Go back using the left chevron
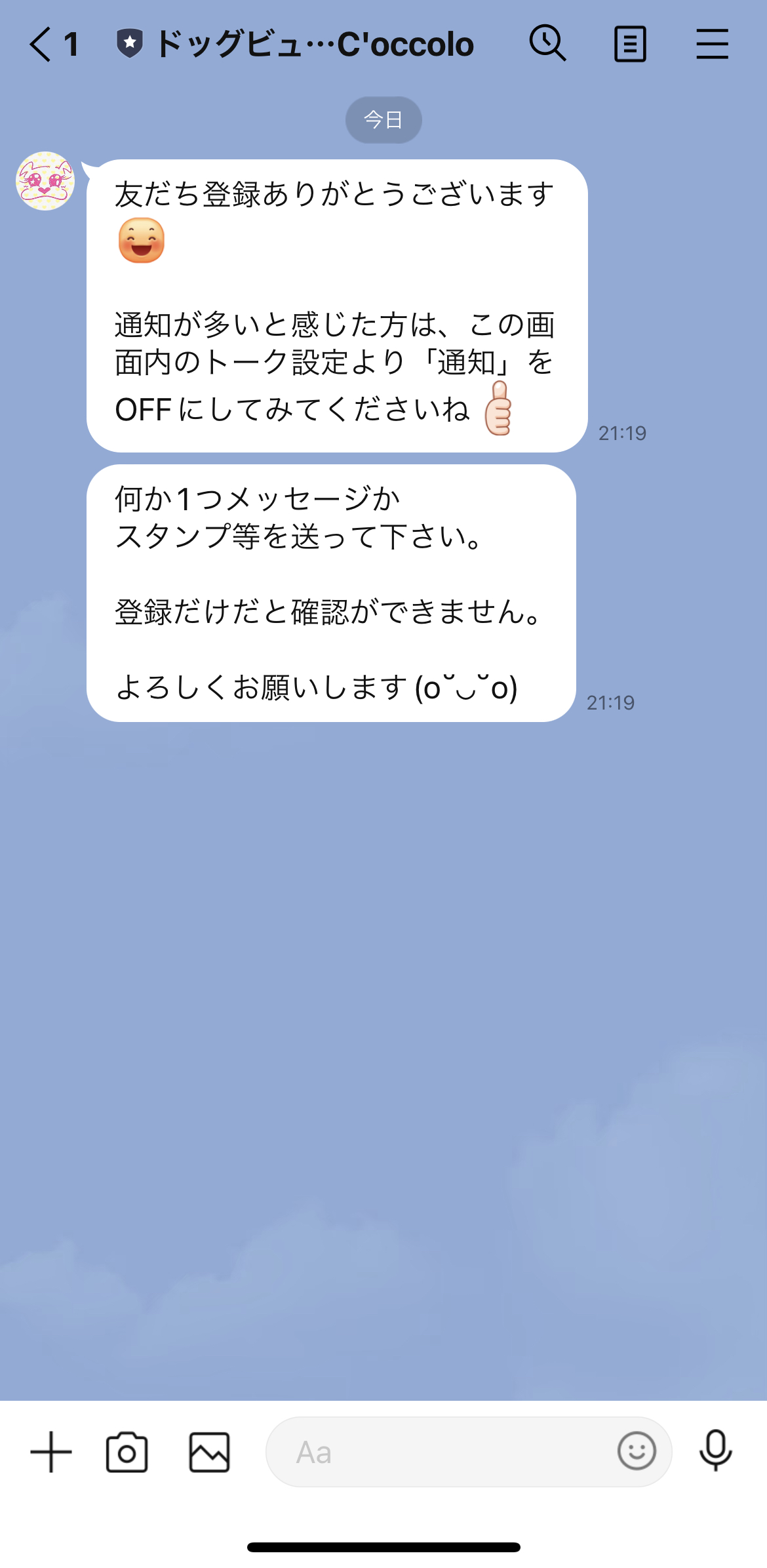The image size is (767, 1568). [x=39, y=45]
